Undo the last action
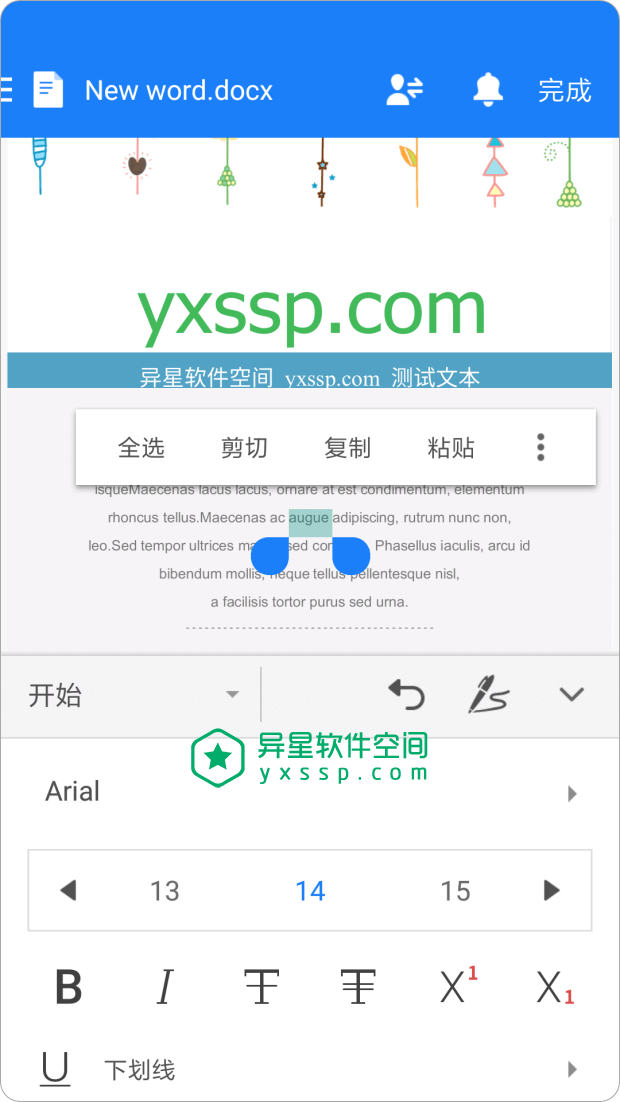Image resolution: width=620 pixels, height=1102 pixels. pos(406,694)
